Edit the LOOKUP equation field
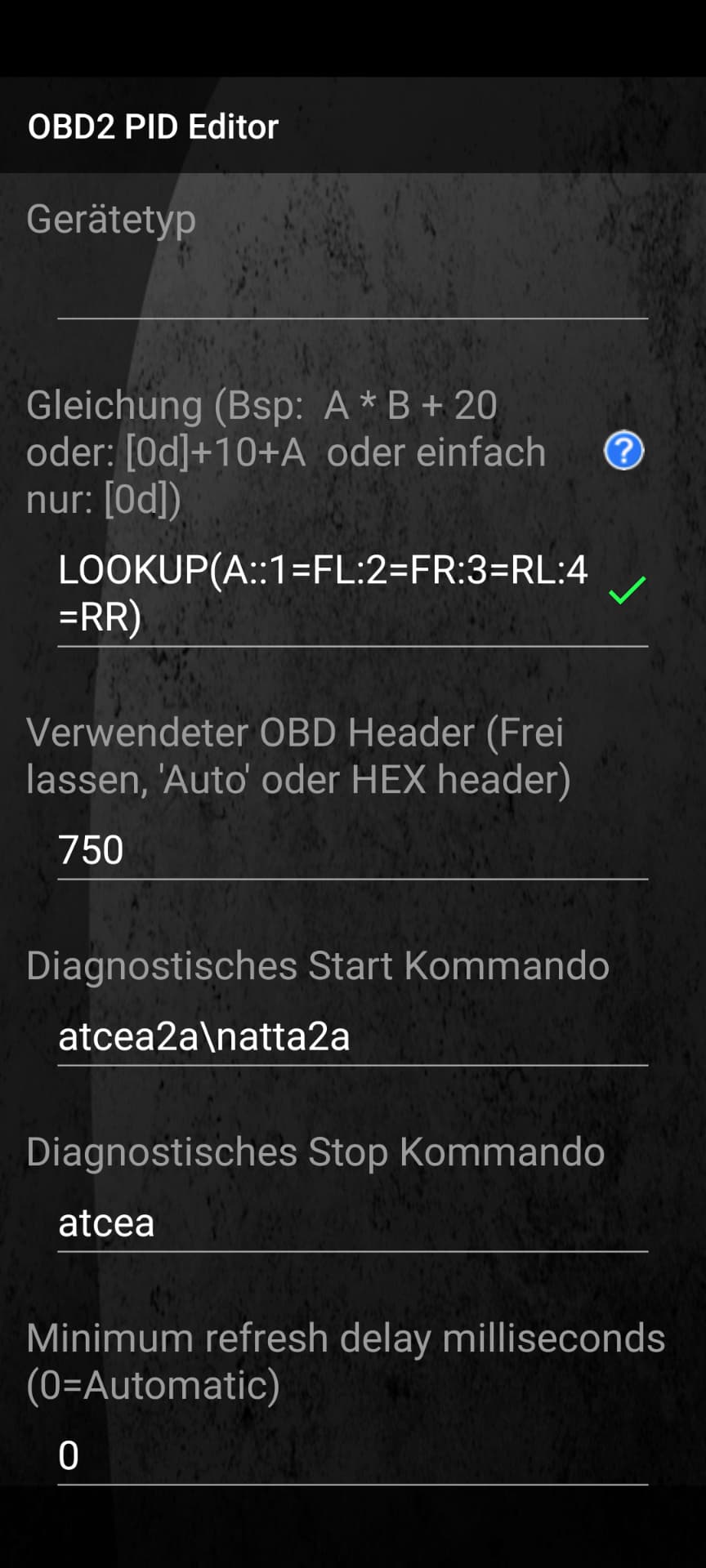Image resolution: width=706 pixels, height=1568 pixels. (x=352, y=595)
